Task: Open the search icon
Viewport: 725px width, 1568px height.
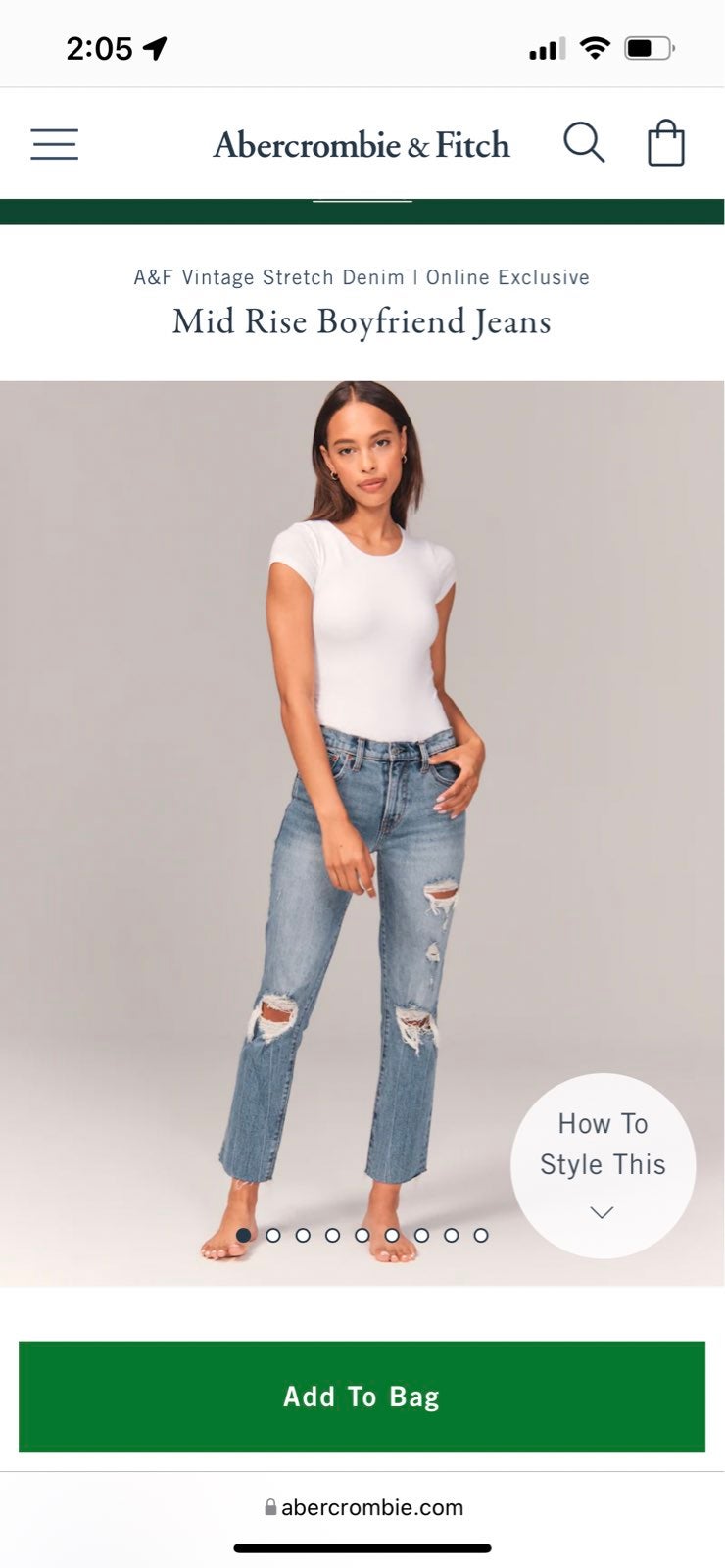Action: [x=584, y=143]
